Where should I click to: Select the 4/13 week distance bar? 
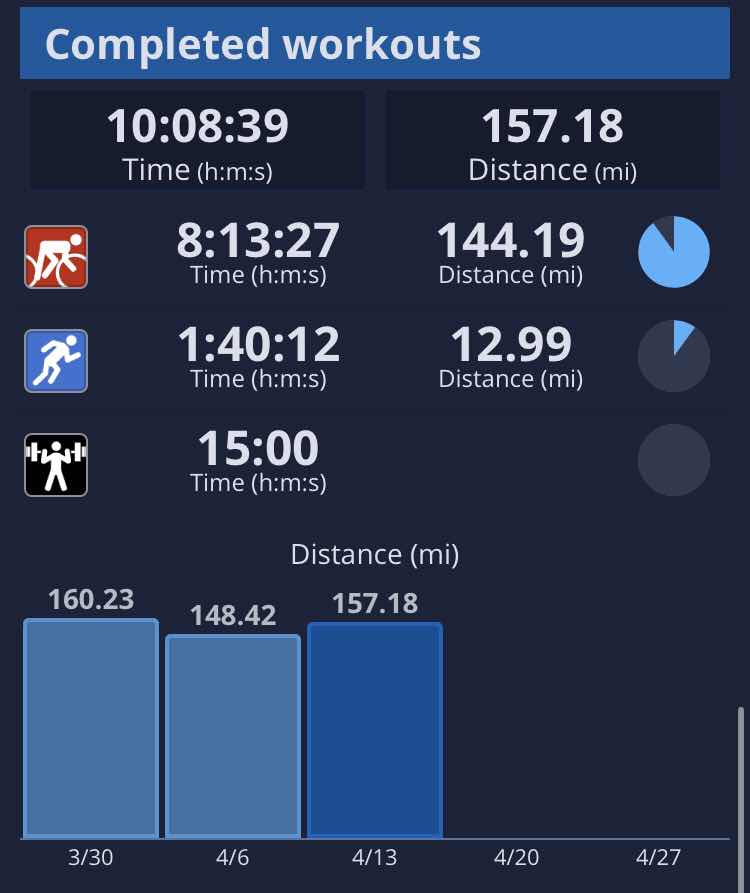(375, 730)
